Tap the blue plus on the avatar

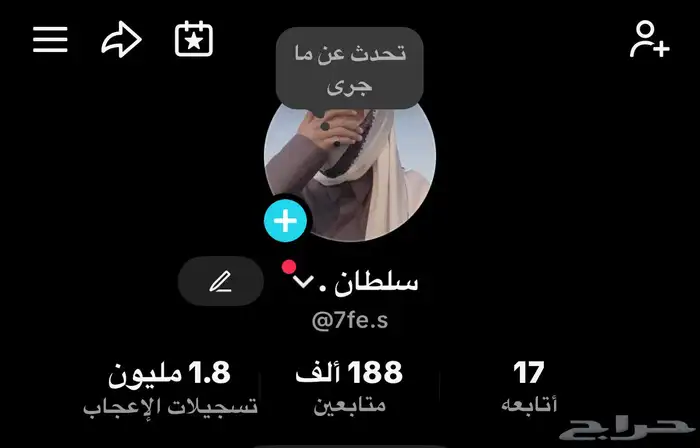point(286,220)
